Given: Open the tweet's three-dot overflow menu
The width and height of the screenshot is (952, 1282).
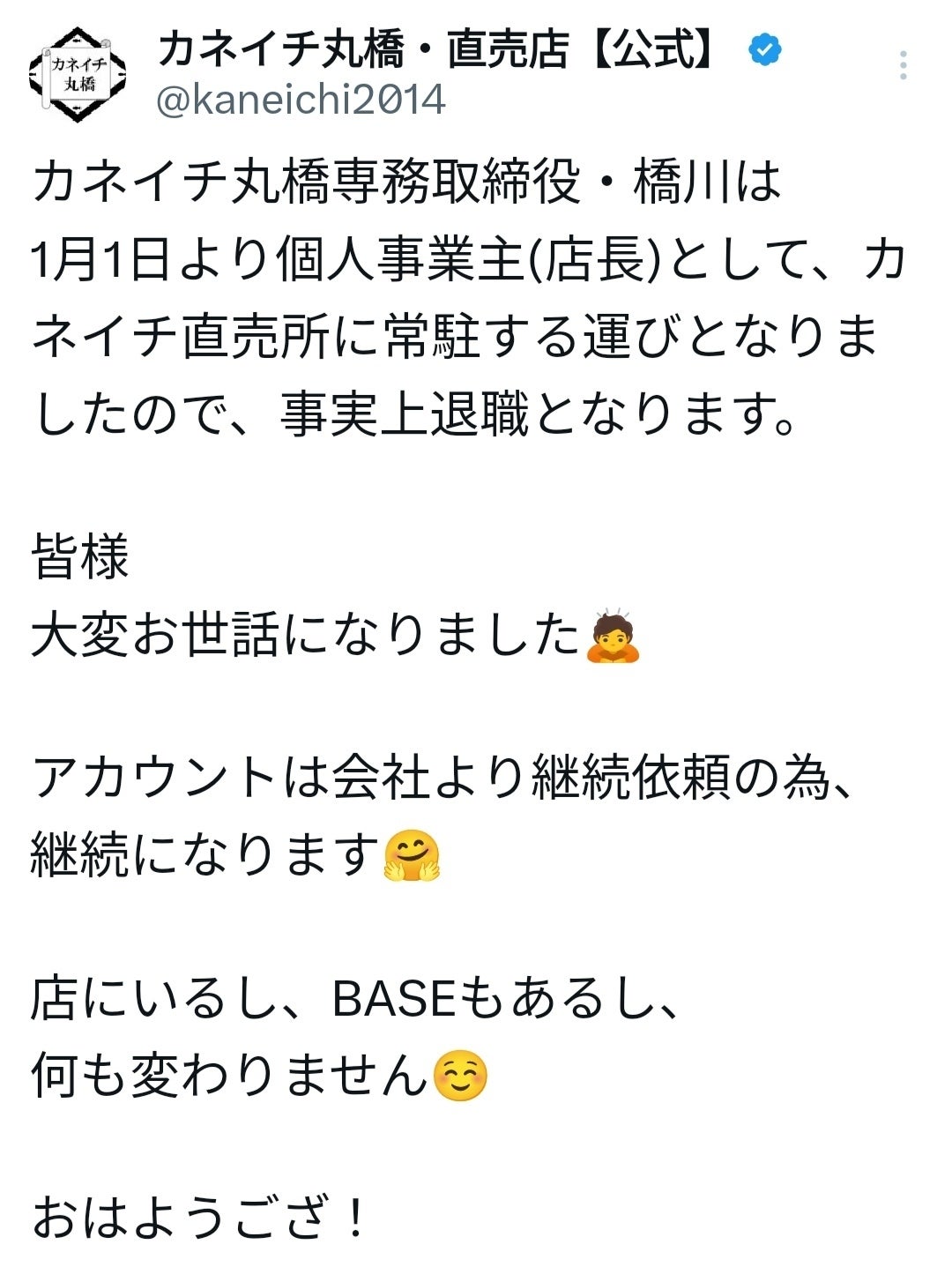Looking at the screenshot, I should click(904, 66).
